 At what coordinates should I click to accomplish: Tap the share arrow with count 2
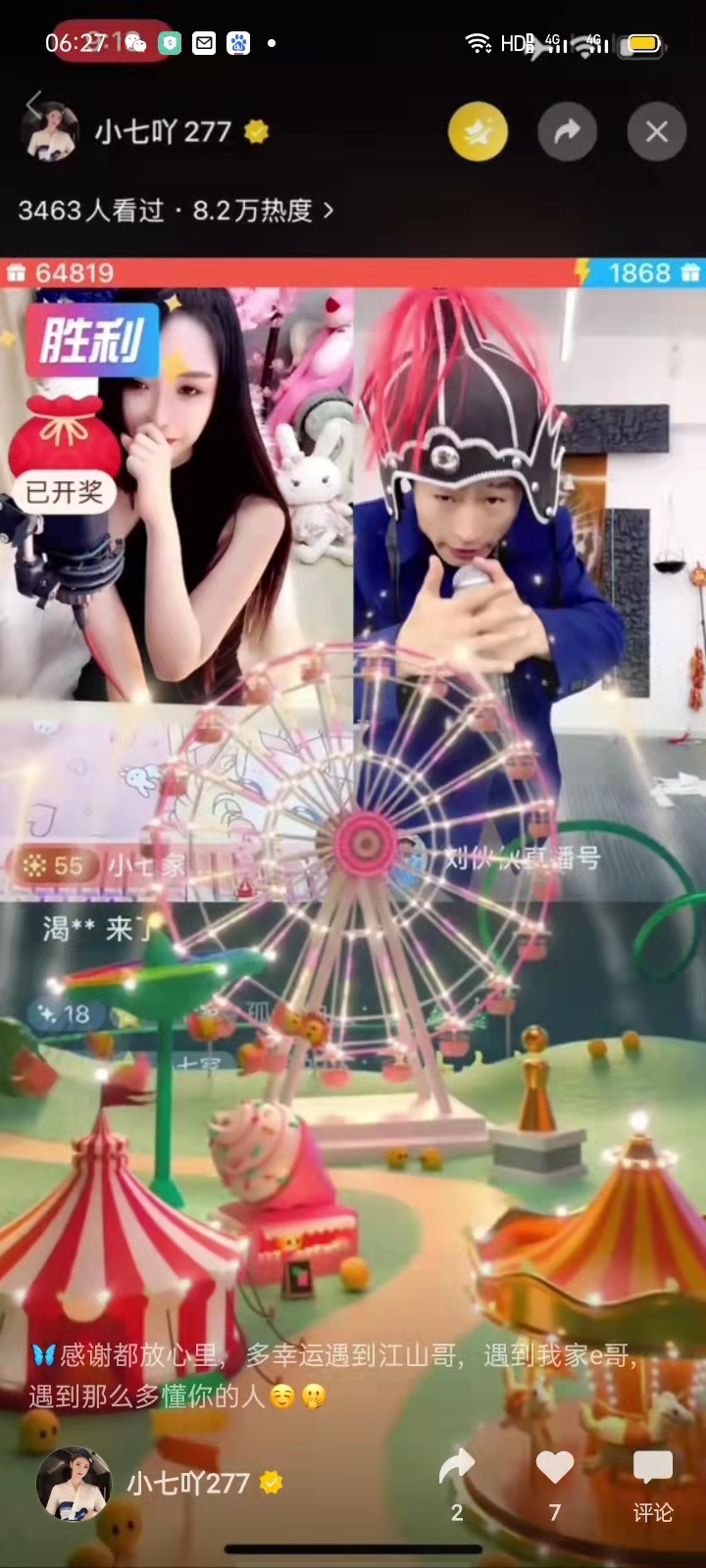click(x=456, y=1468)
